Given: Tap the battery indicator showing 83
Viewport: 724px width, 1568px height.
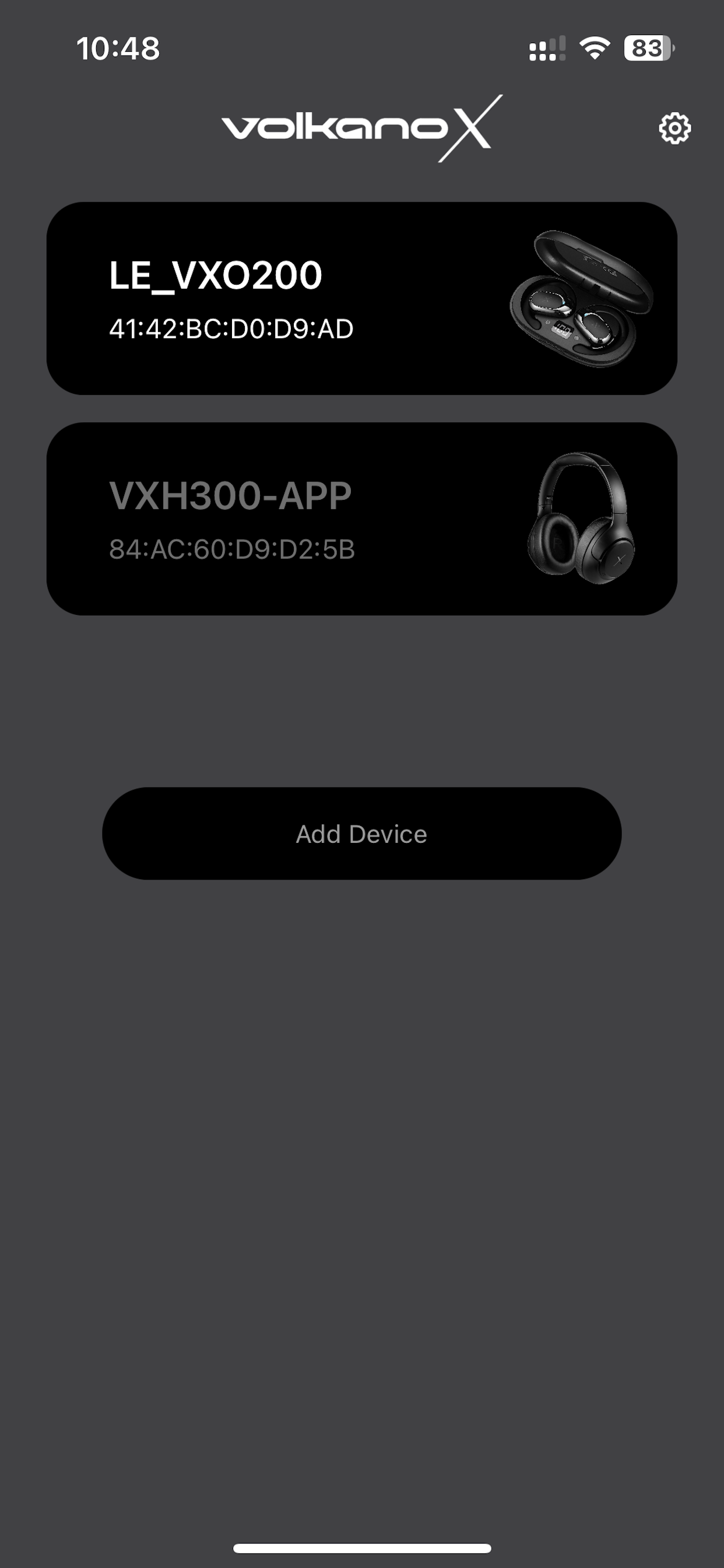Looking at the screenshot, I should (648, 47).
